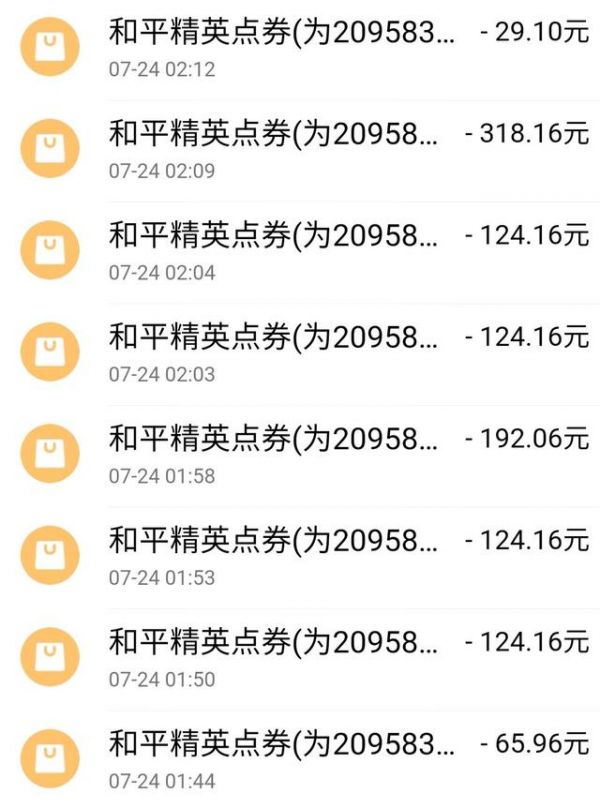This screenshot has width=600, height=808.
Task: View the 318.16元 payment details
Action: 300,148
